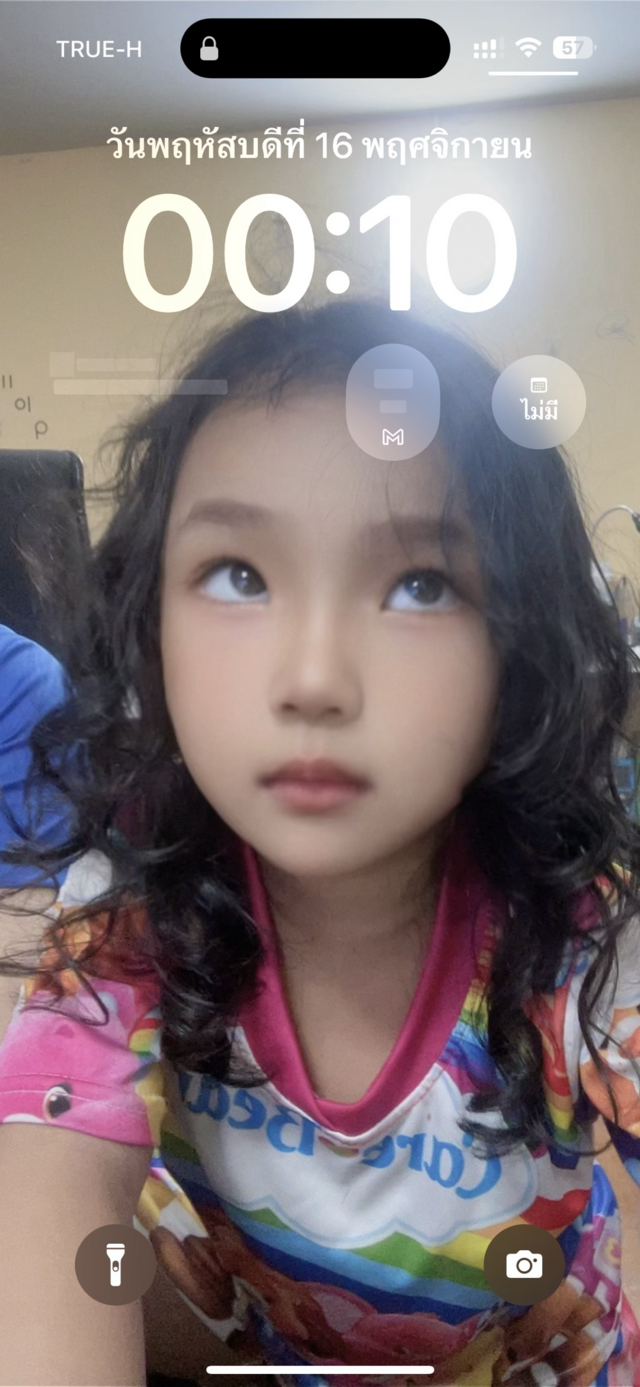Open the calendar widget showing ไม่มี

click(538, 402)
